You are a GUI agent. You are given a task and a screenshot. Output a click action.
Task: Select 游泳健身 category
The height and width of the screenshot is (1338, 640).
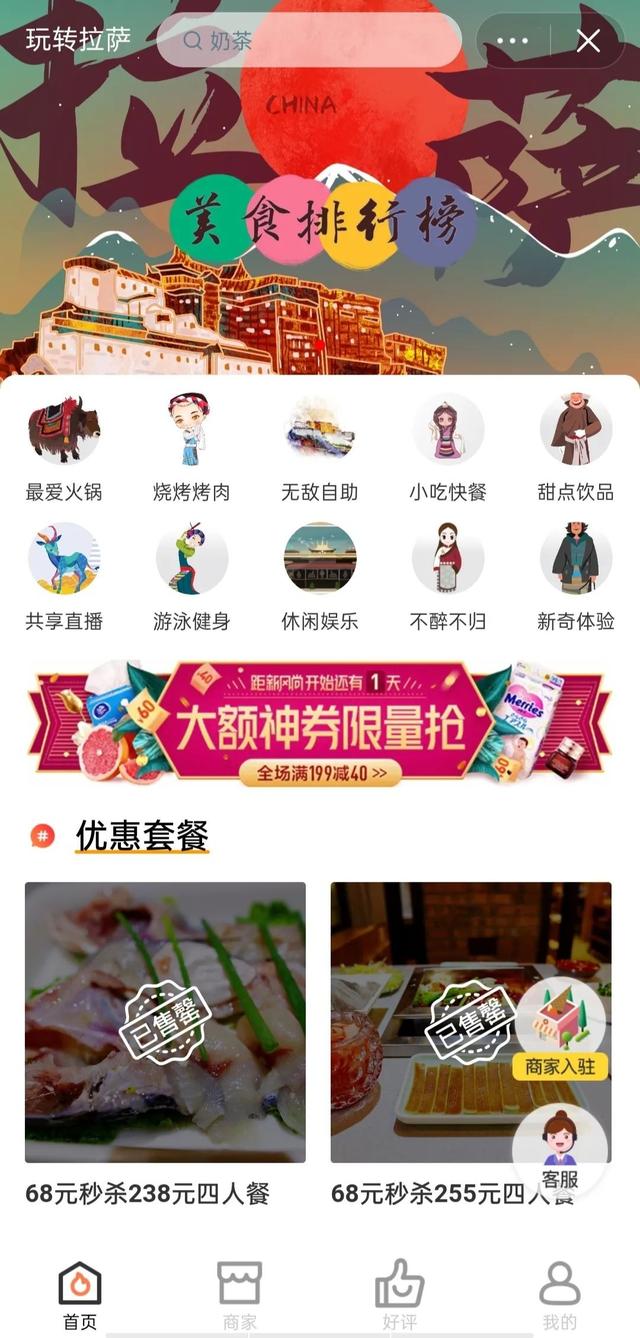click(x=192, y=577)
